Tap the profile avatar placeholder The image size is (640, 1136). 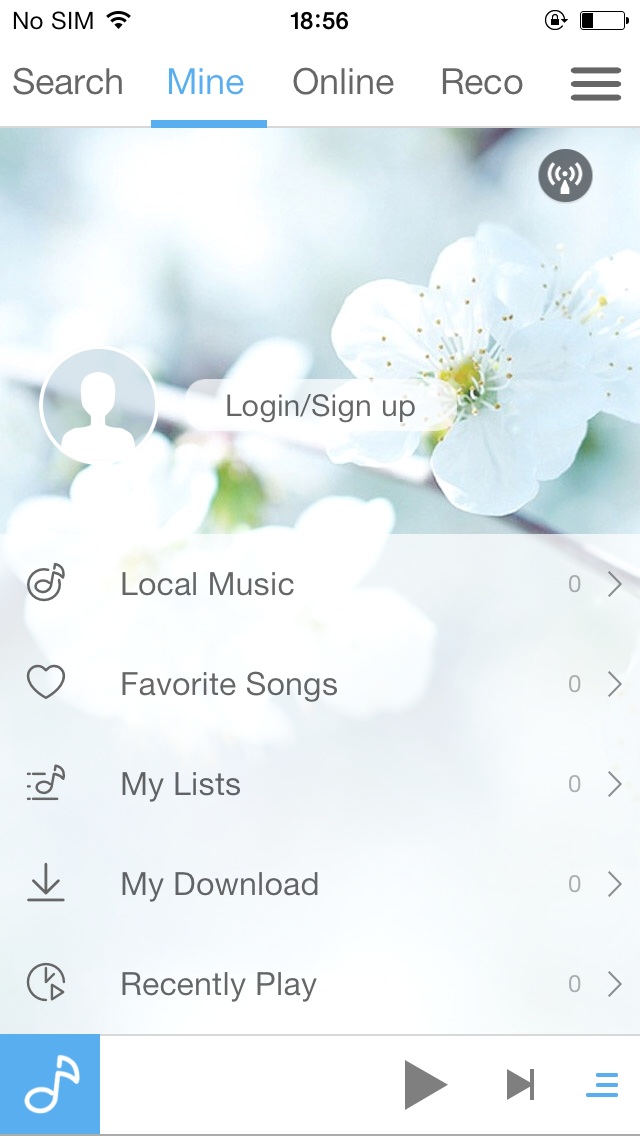pos(98,406)
